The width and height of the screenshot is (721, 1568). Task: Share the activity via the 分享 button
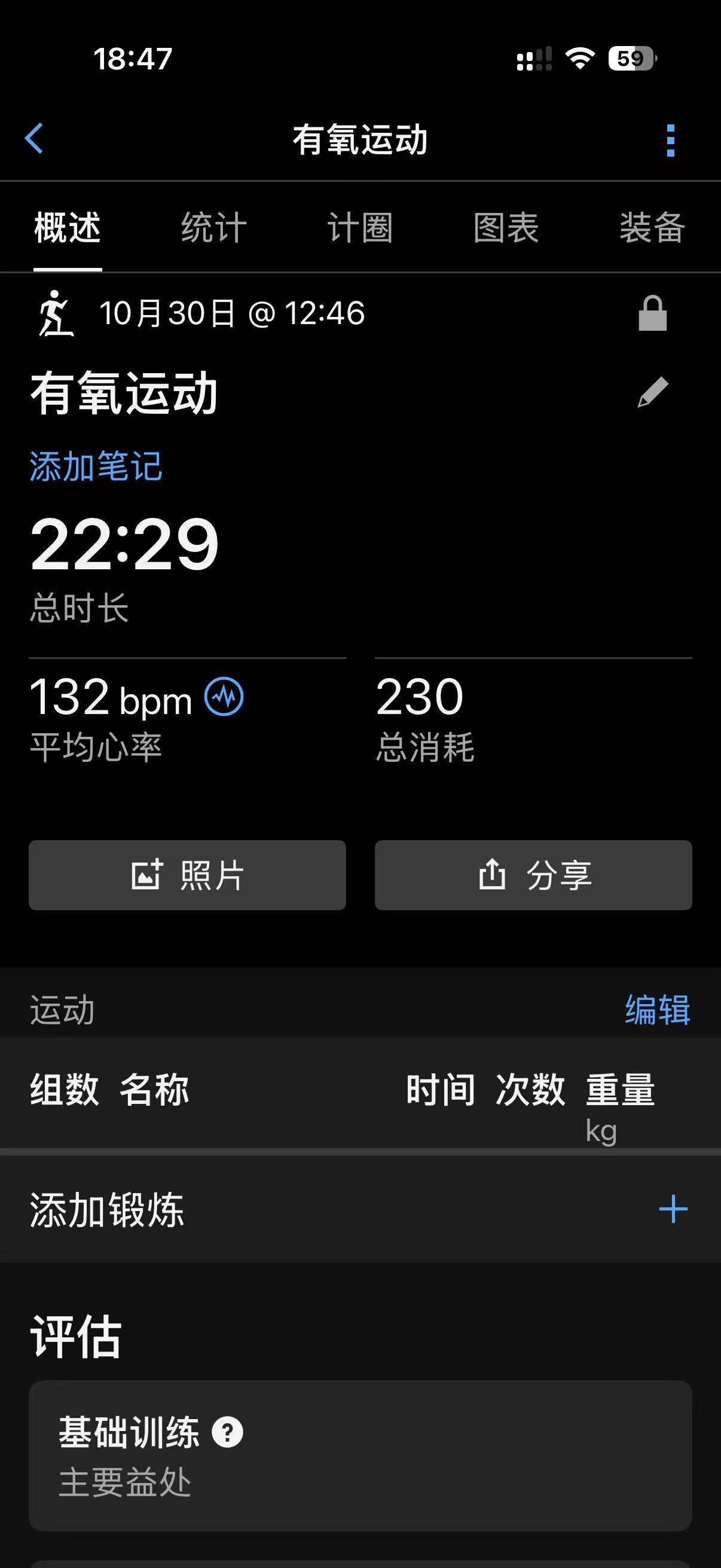pos(534,875)
